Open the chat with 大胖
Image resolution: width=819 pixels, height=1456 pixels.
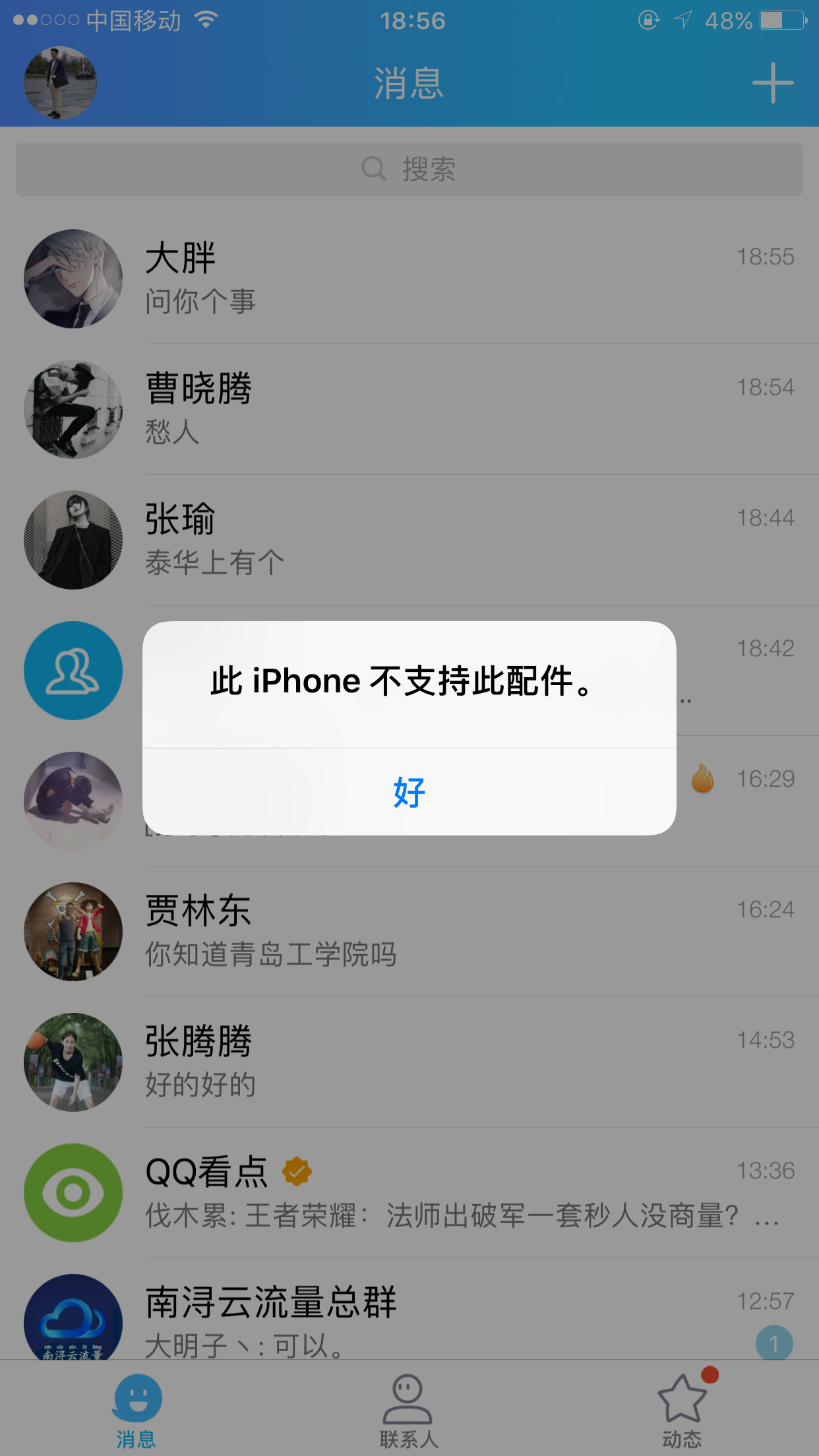[409, 278]
